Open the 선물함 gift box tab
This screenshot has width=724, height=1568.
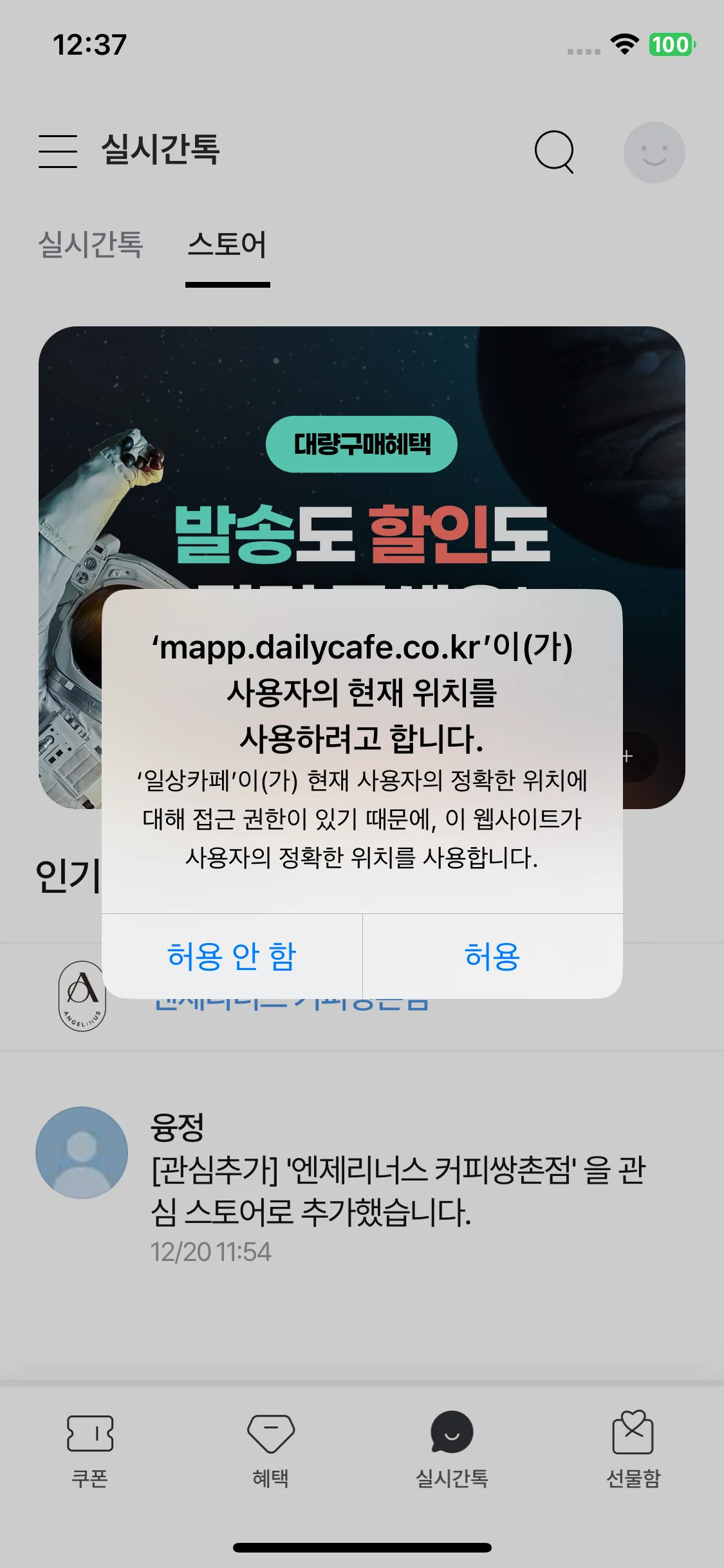pos(633,1448)
